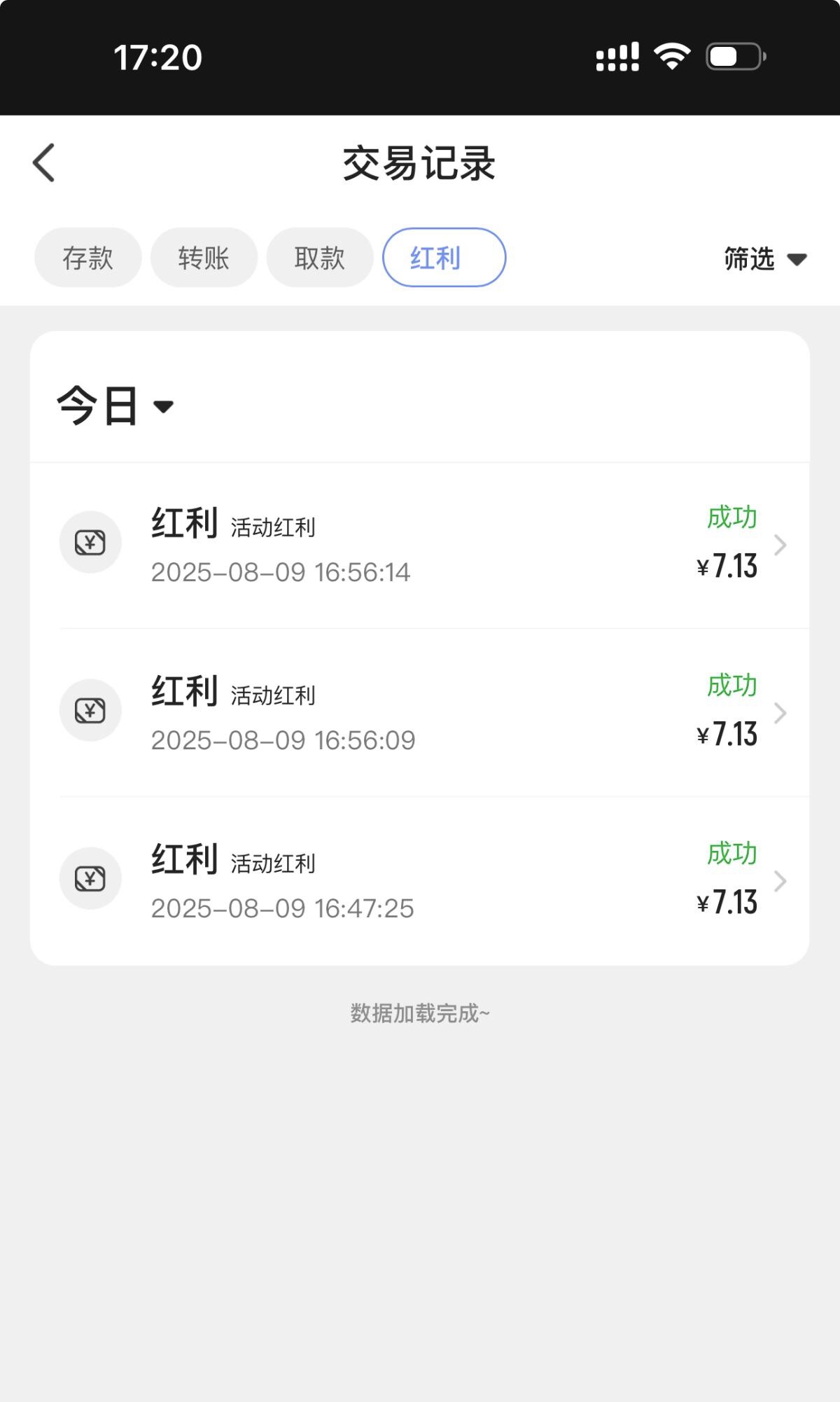Open the 筛选 filter dropdown

tap(765, 258)
